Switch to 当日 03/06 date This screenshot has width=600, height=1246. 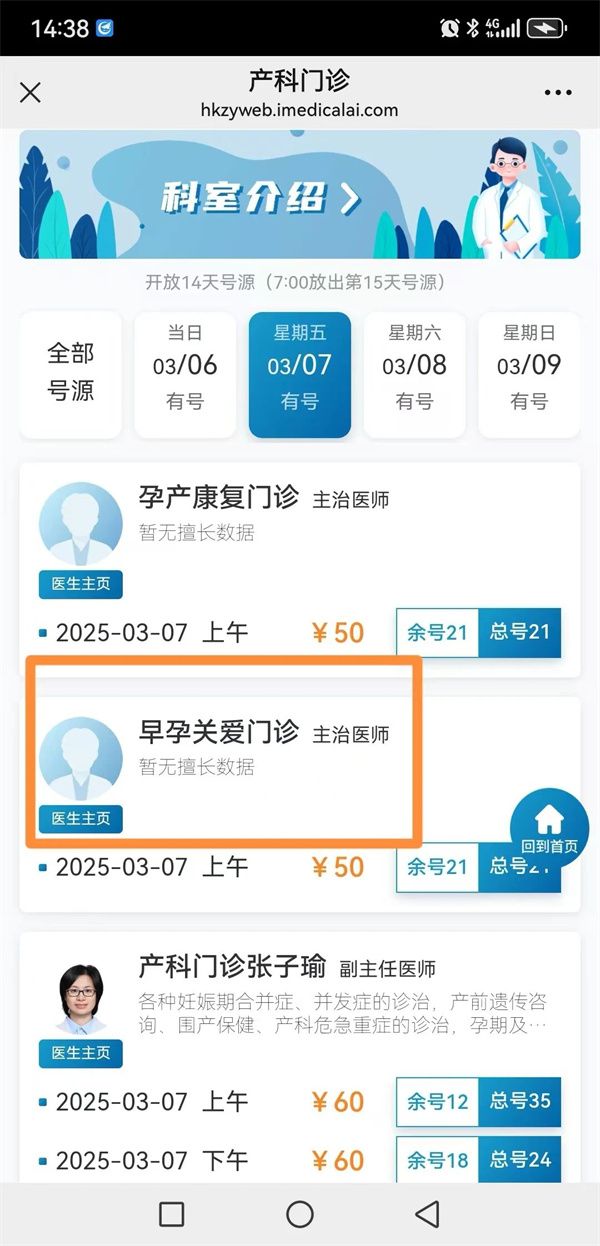point(185,374)
